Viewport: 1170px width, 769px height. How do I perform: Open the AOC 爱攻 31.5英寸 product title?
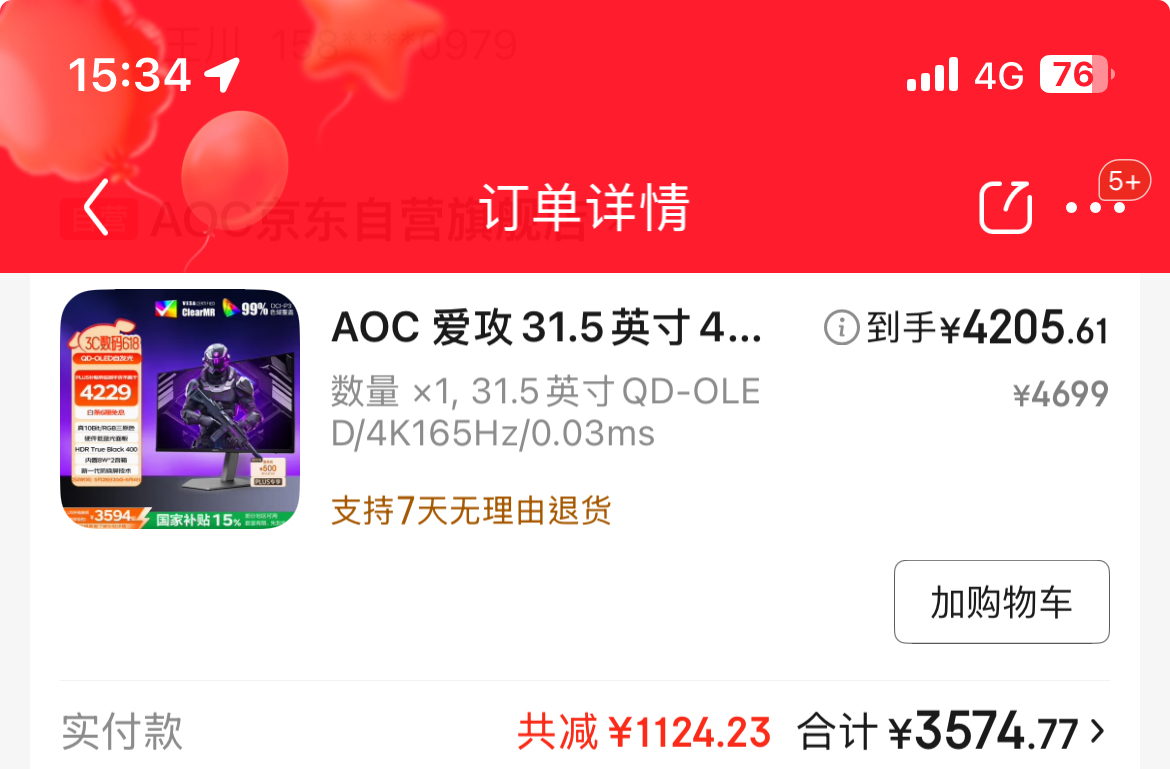(x=546, y=326)
